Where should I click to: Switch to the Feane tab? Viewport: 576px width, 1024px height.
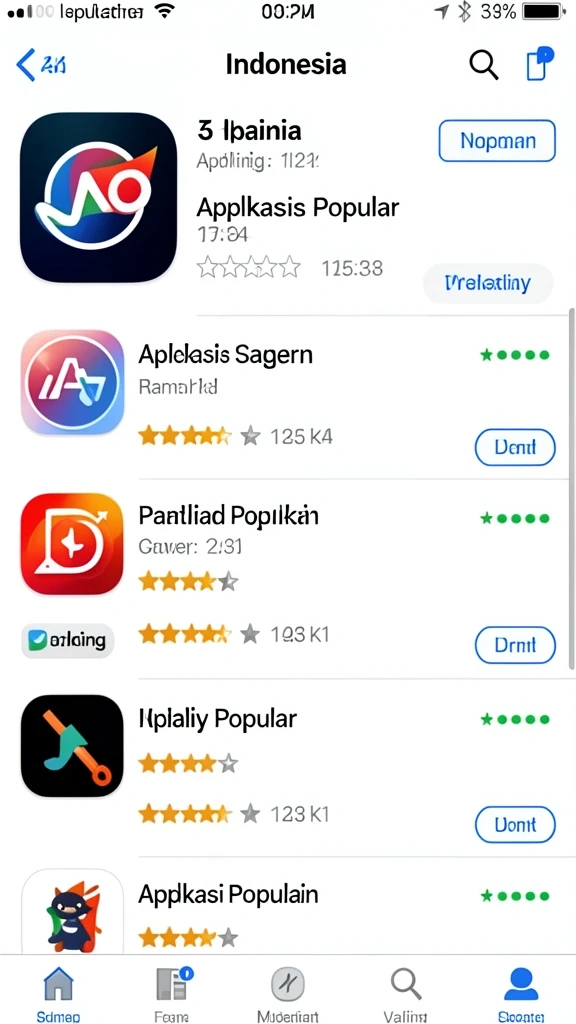173,993
